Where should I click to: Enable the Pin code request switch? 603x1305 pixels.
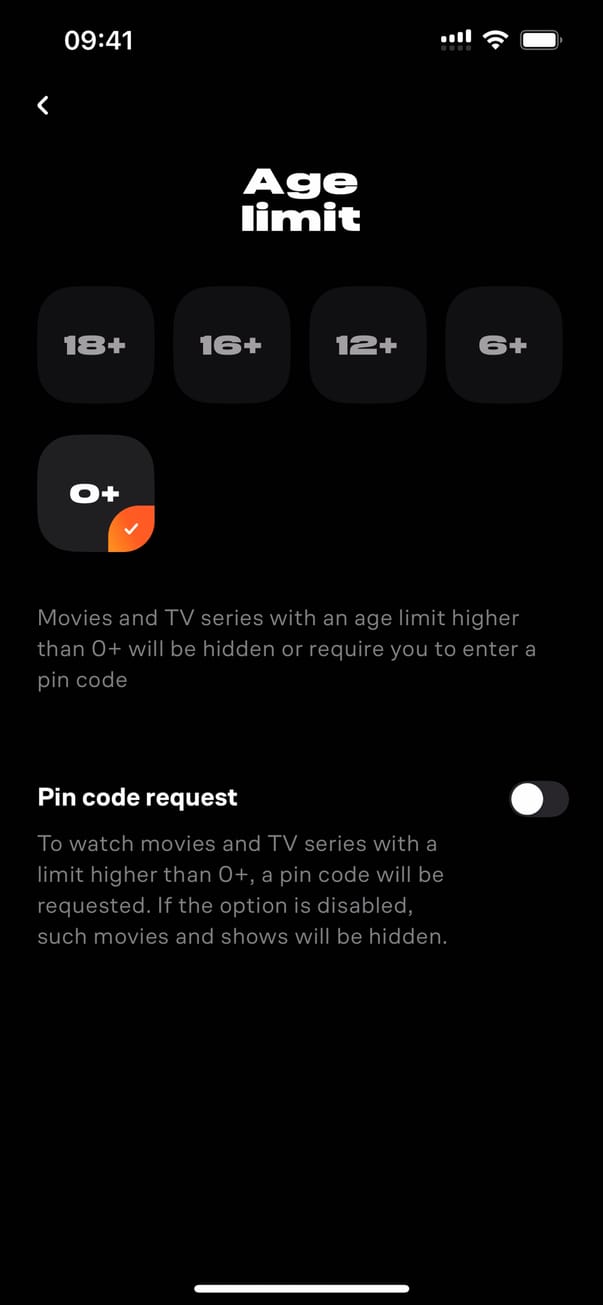tap(539, 799)
